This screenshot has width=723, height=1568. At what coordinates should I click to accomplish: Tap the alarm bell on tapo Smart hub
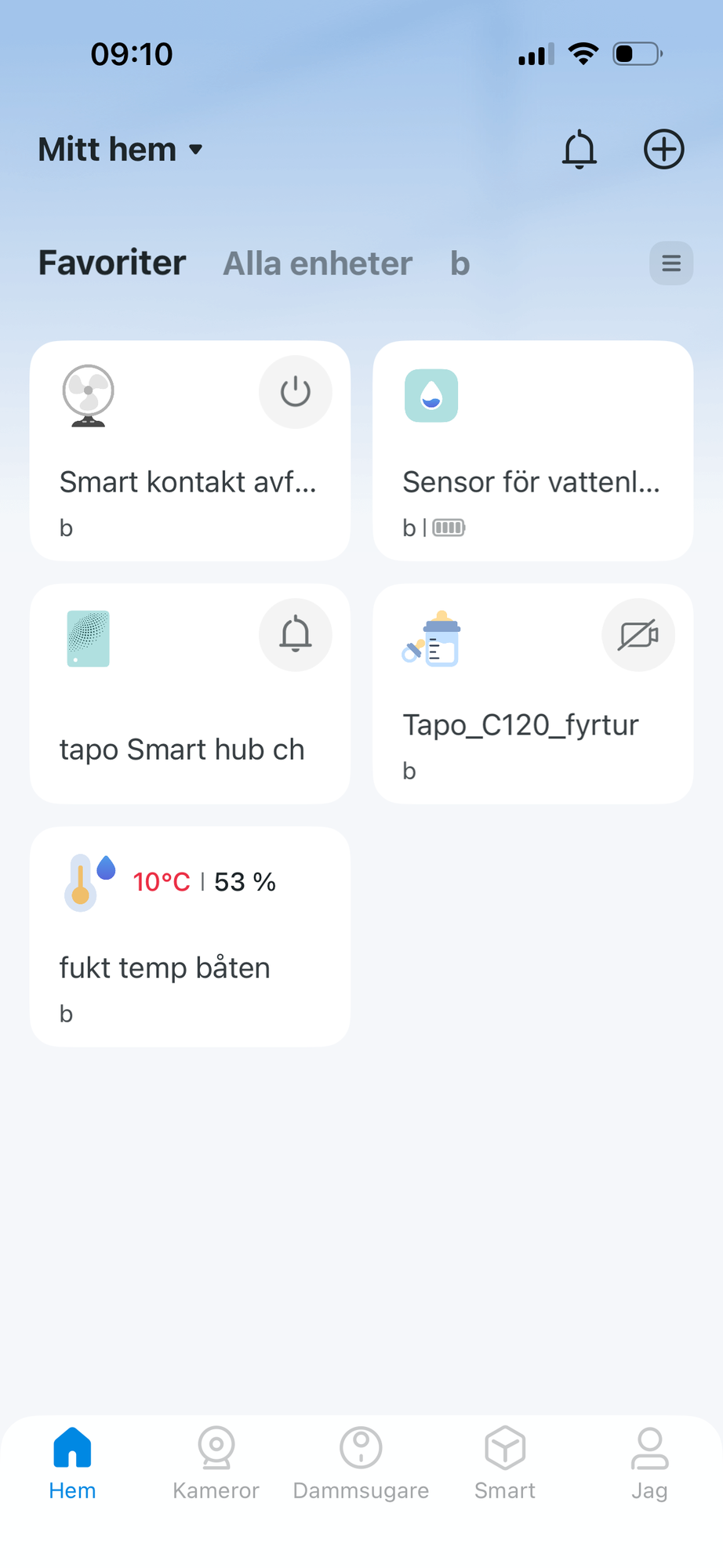point(296,635)
